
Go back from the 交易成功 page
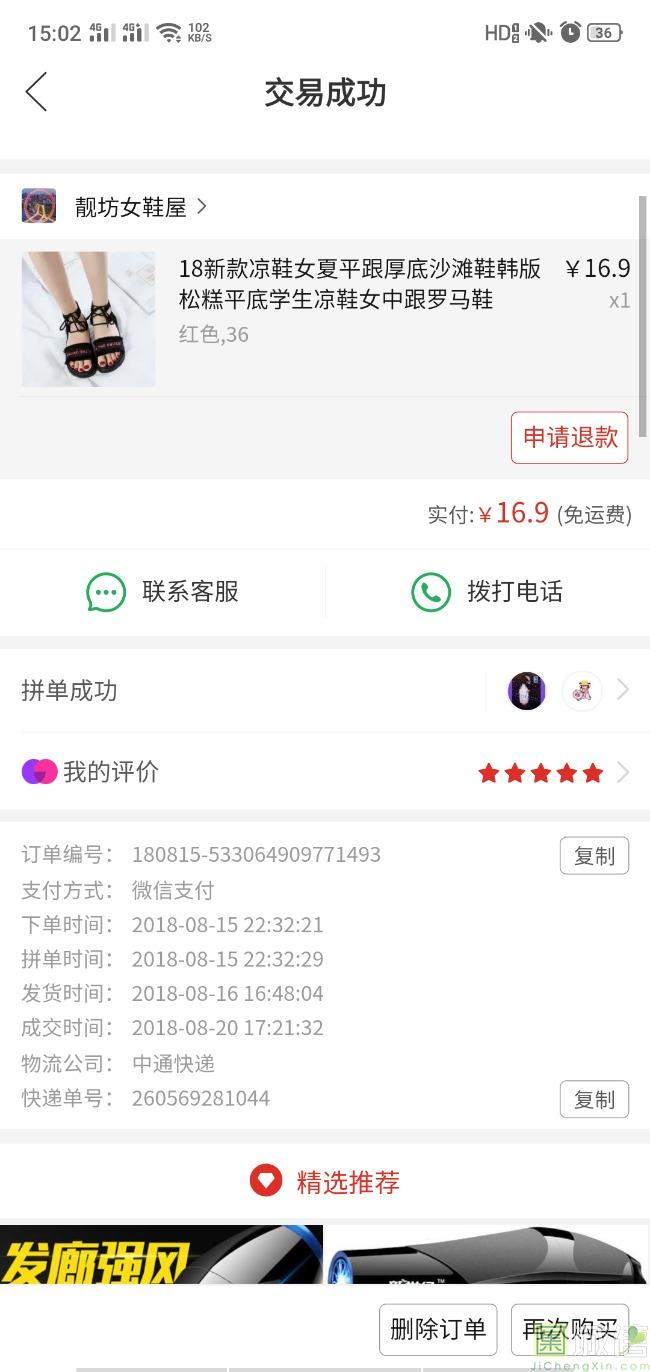pyautogui.click(x=37, y=92)
